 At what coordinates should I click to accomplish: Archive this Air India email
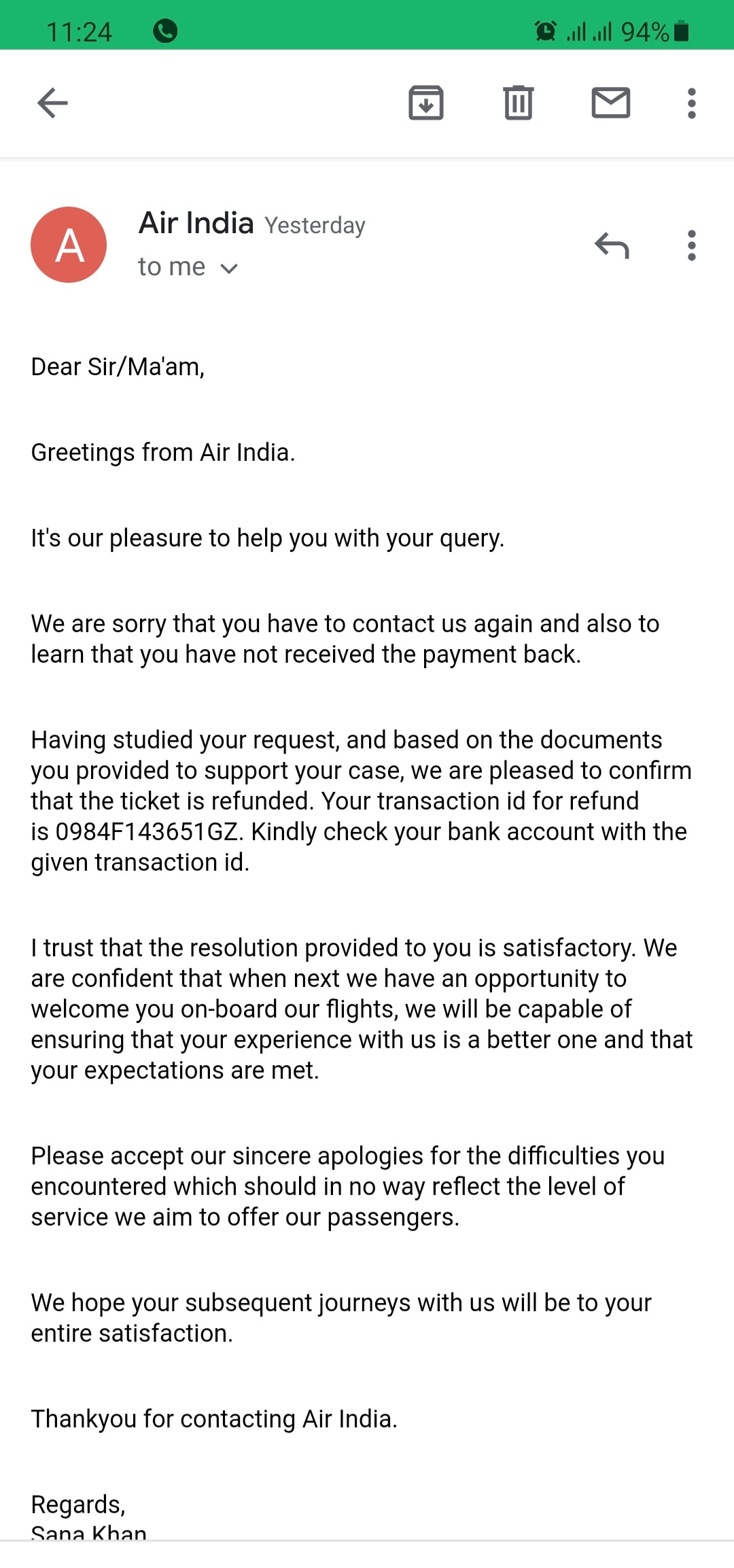[x=426, y=103]
